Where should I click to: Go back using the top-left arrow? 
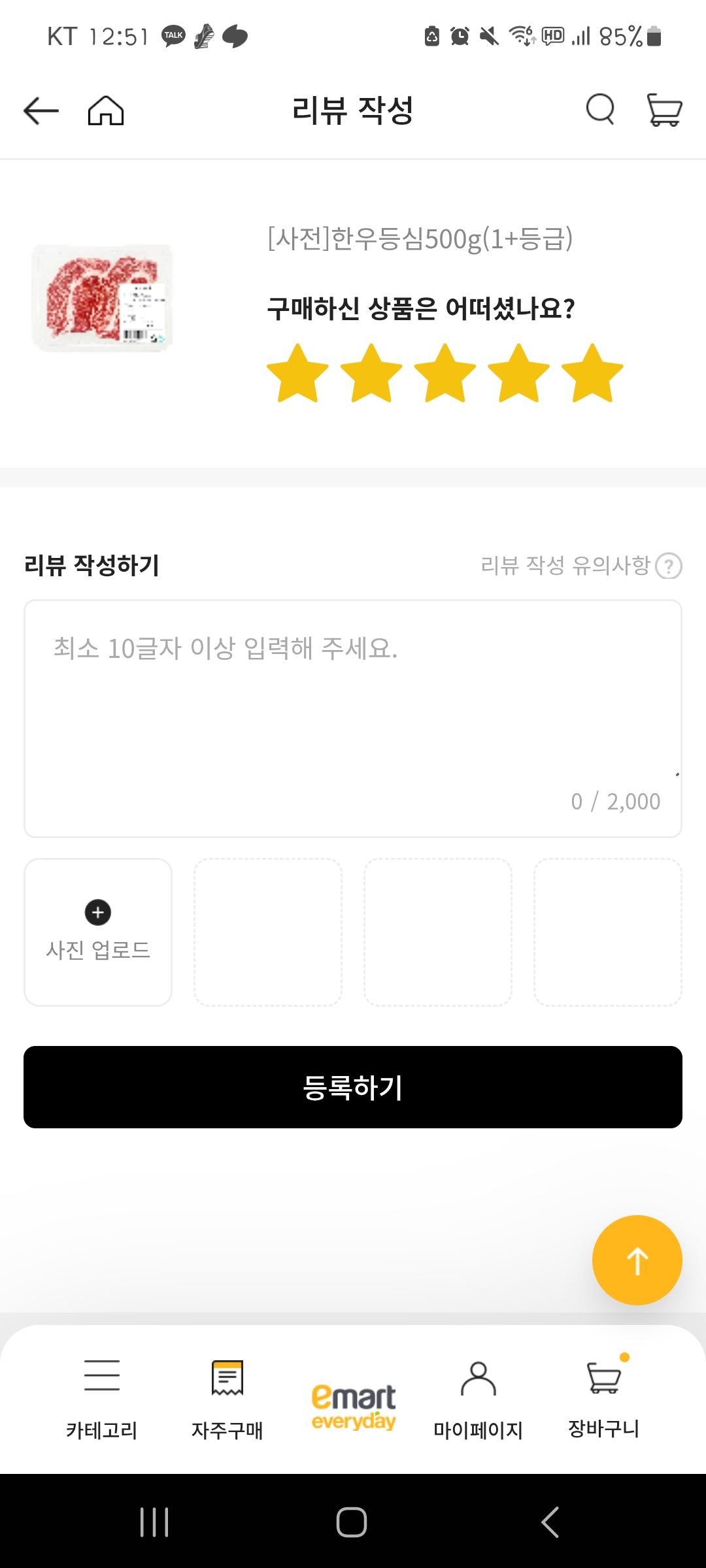pos(39,110)
